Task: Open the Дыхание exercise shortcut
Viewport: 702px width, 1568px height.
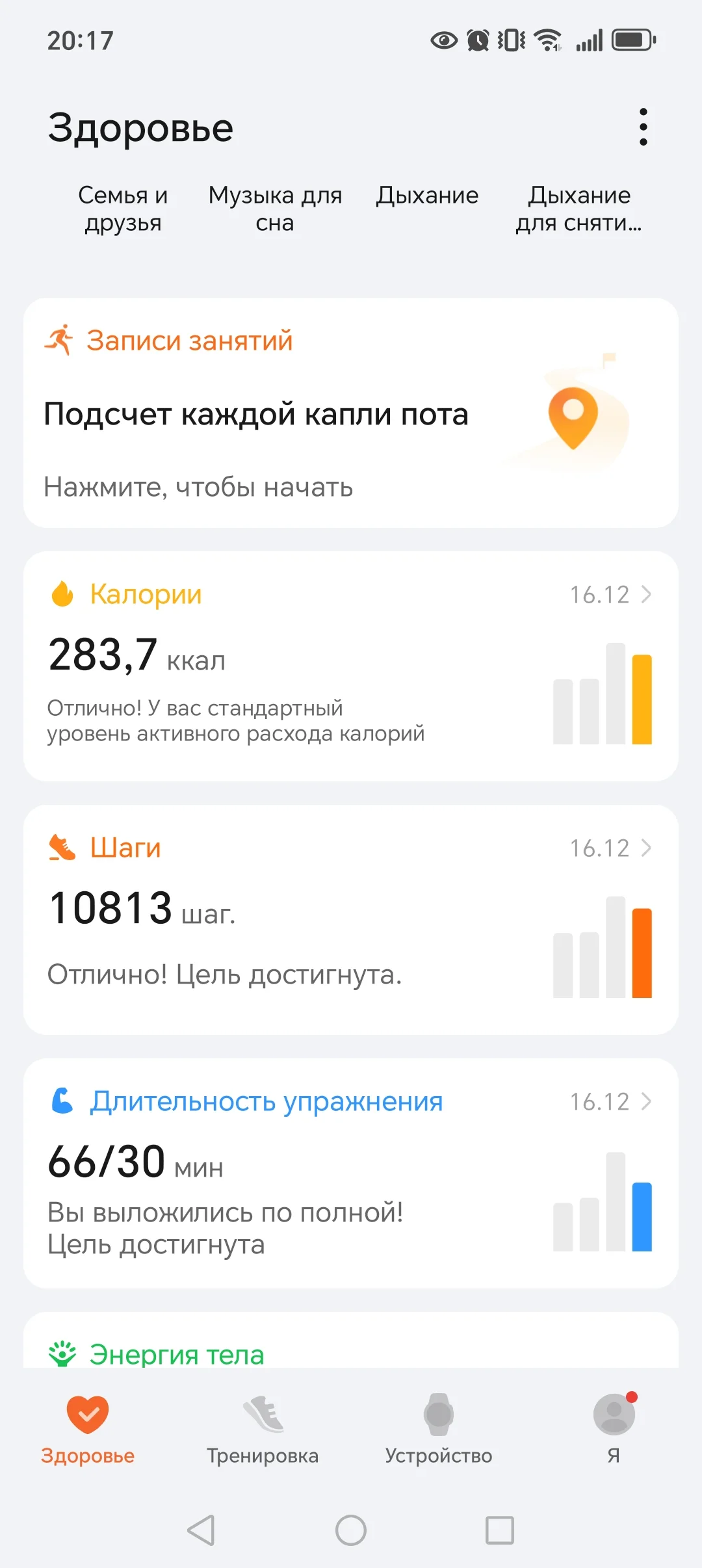Action: pyautogui.click(x=427, y=196)
